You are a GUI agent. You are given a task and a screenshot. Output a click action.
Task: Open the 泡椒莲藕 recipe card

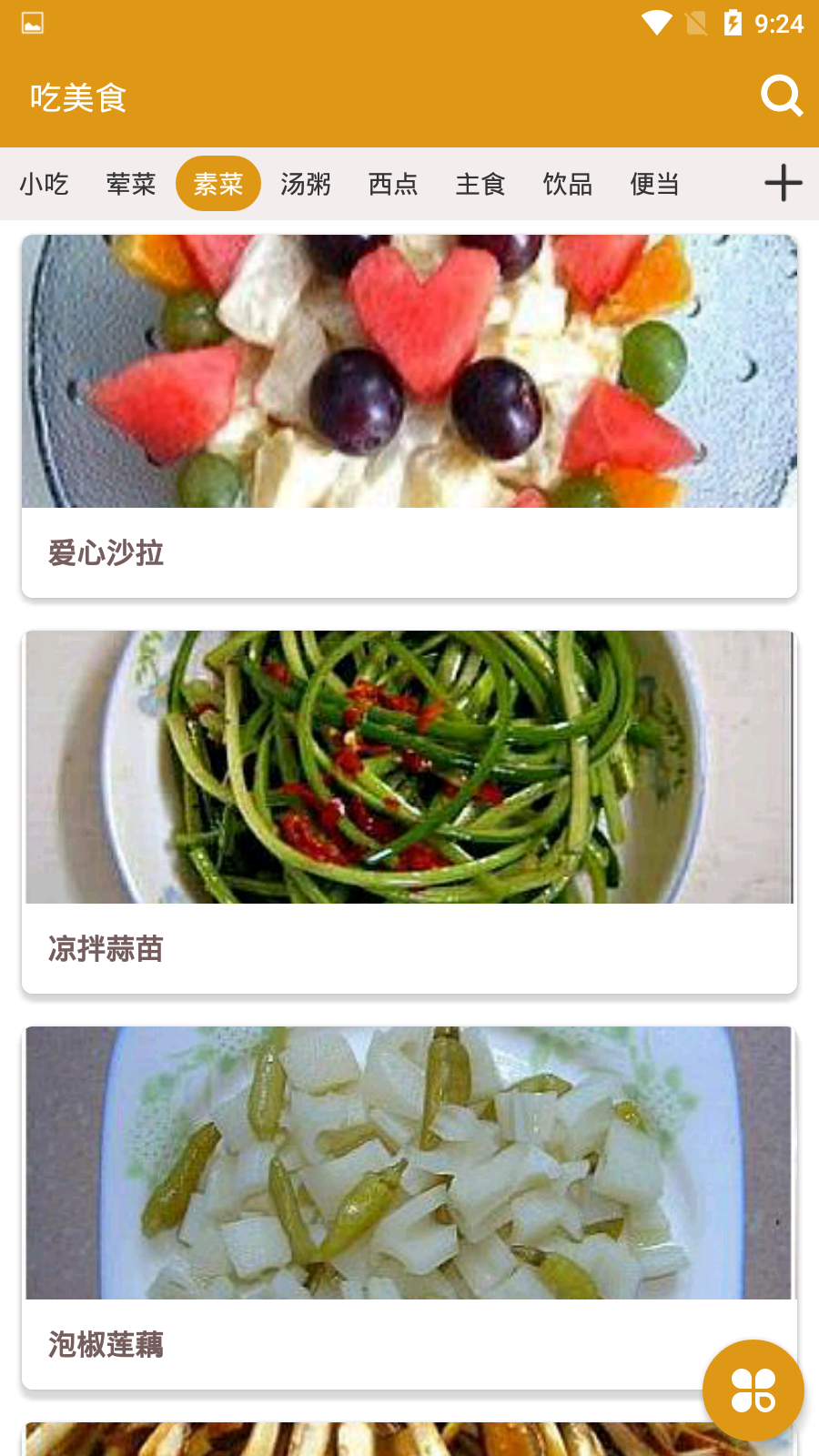[x=409, y=1208]
